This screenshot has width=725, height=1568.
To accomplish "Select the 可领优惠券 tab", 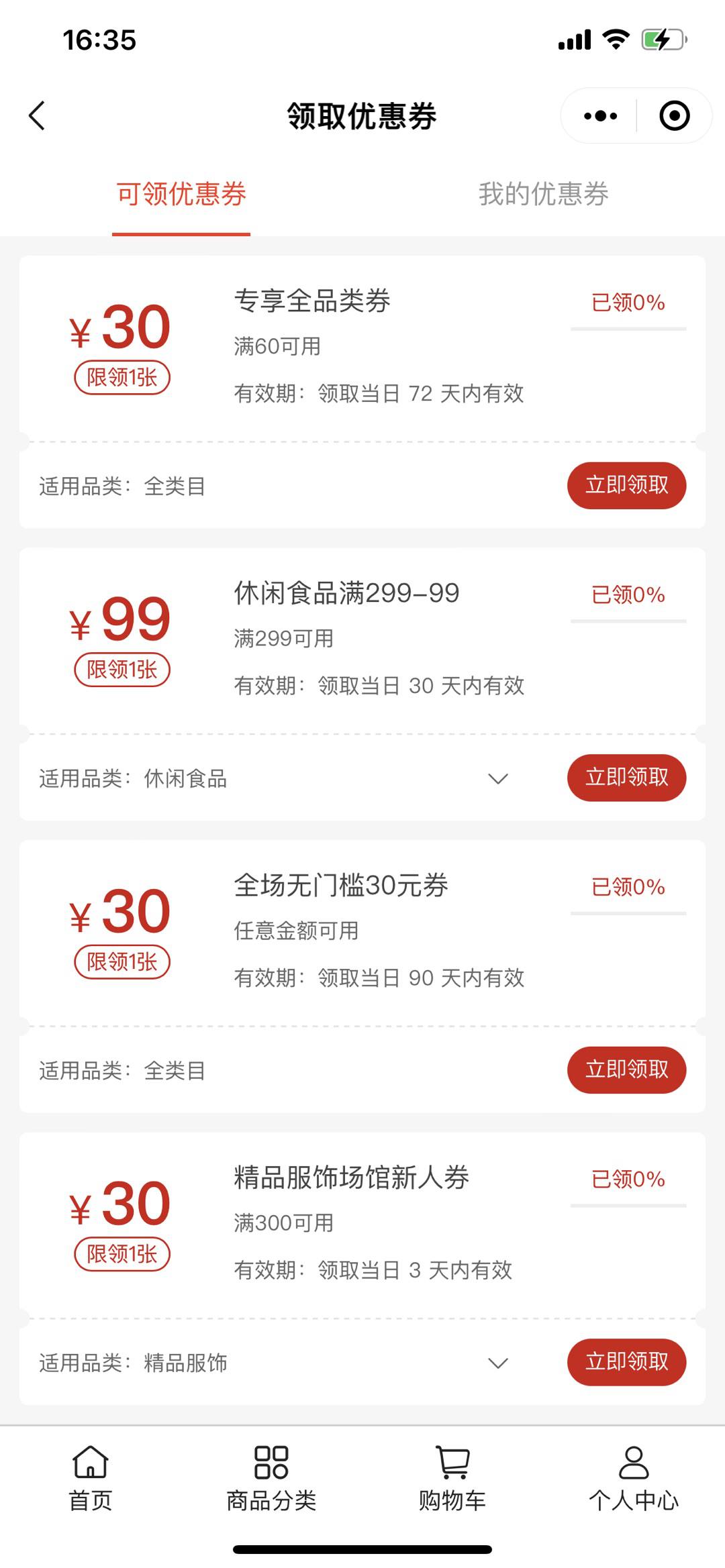I will click(x=181, y=196).
